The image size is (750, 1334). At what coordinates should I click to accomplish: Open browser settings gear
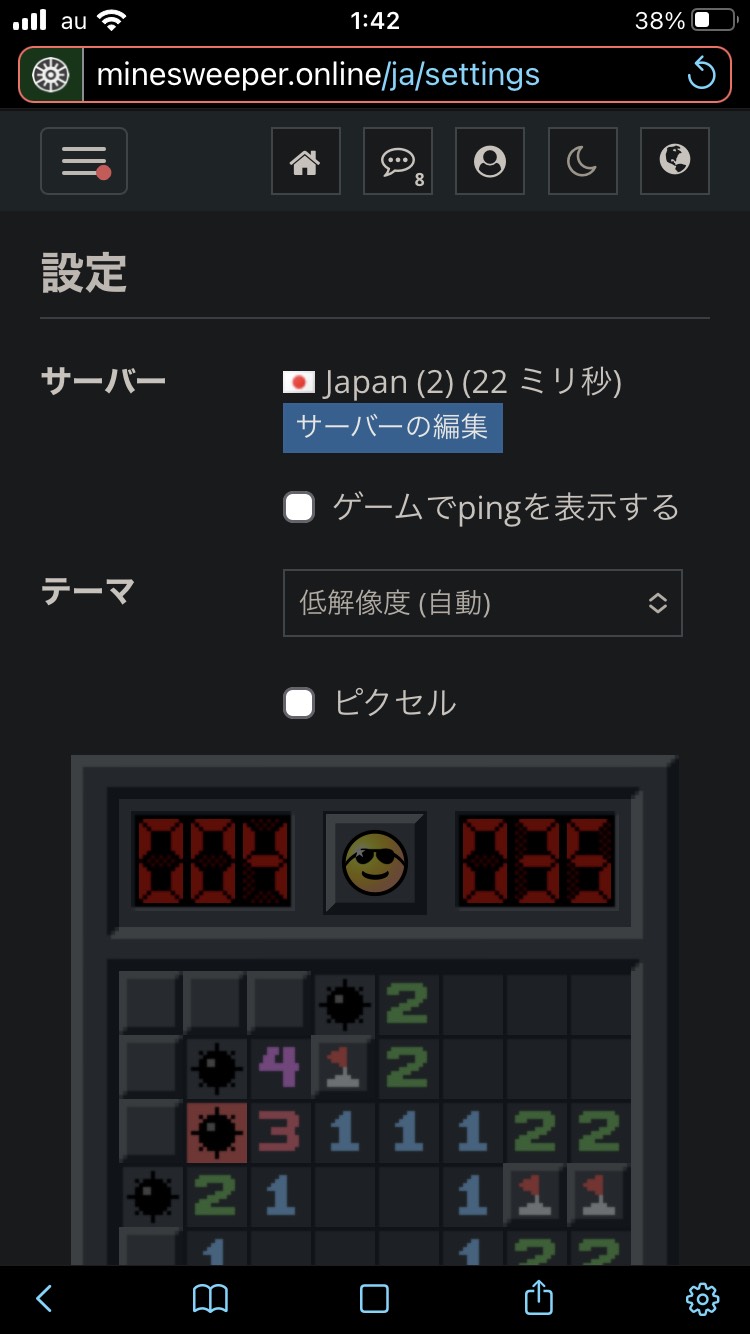point(702,1298)
